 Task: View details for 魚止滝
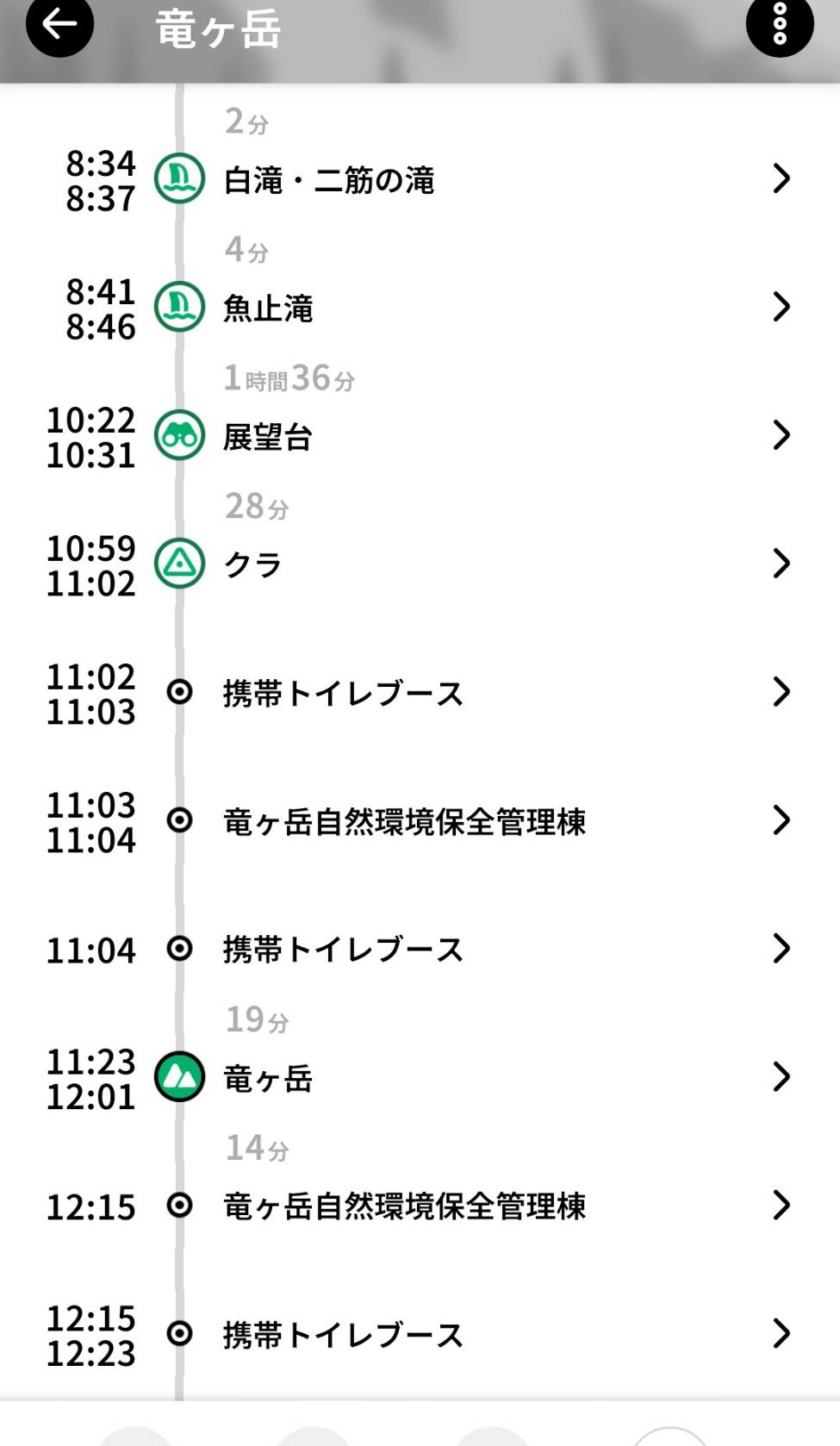click(420, 308)
